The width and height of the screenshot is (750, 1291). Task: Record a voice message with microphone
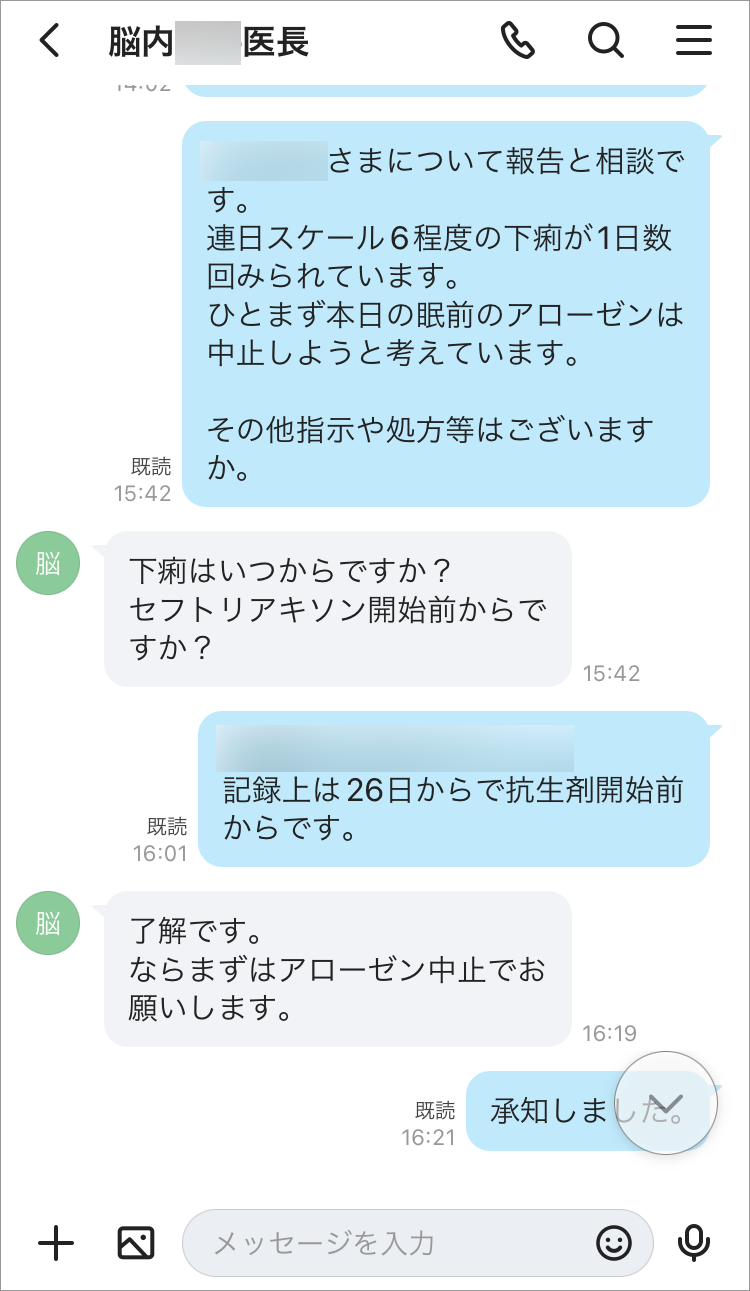point(693,1243)
